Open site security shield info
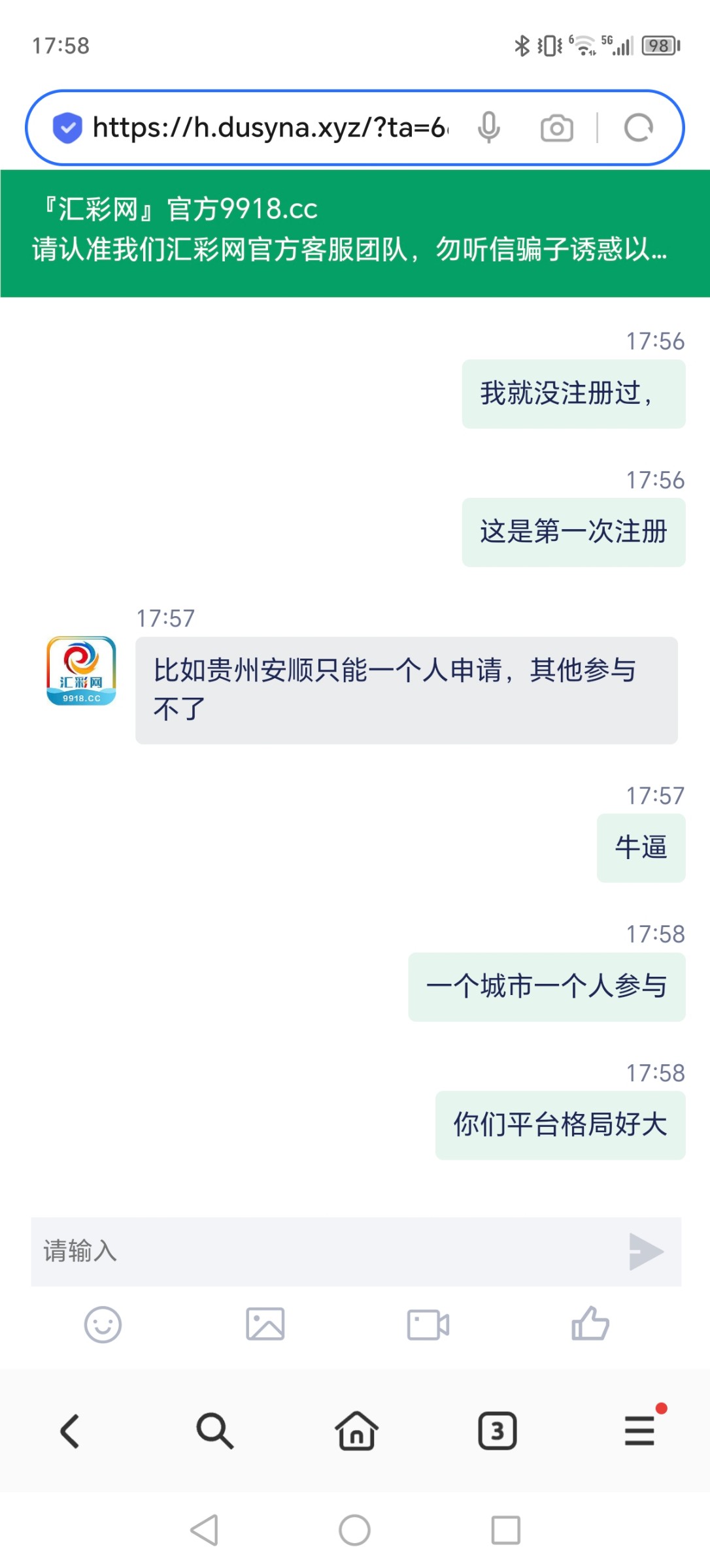The height and width of the screenshot is (1568, 710). click(x=67, y=127)
